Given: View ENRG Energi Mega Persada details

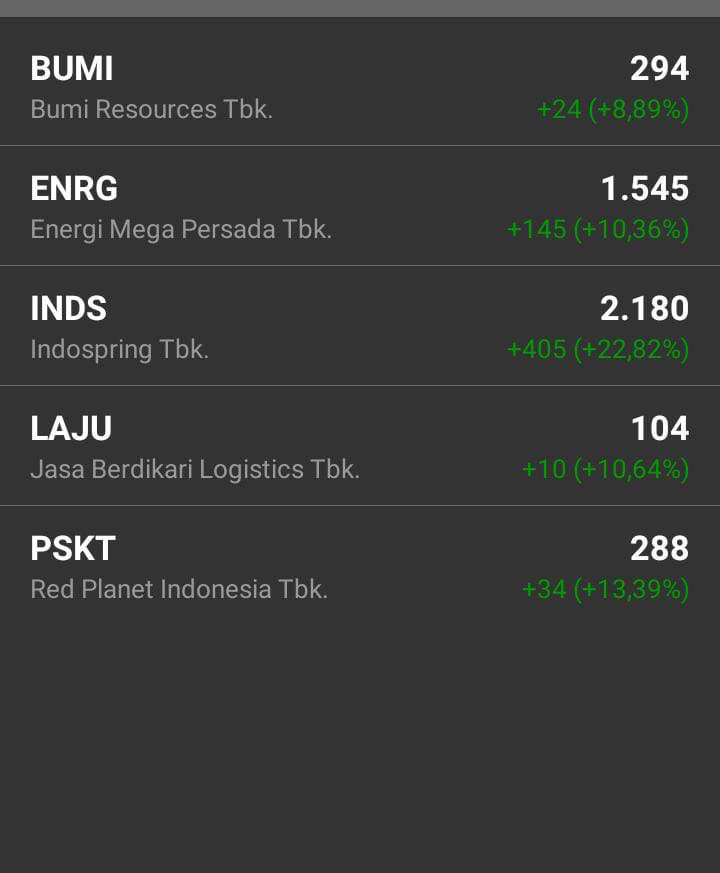Looking at the screenshot, I should [x=360, y=207].
